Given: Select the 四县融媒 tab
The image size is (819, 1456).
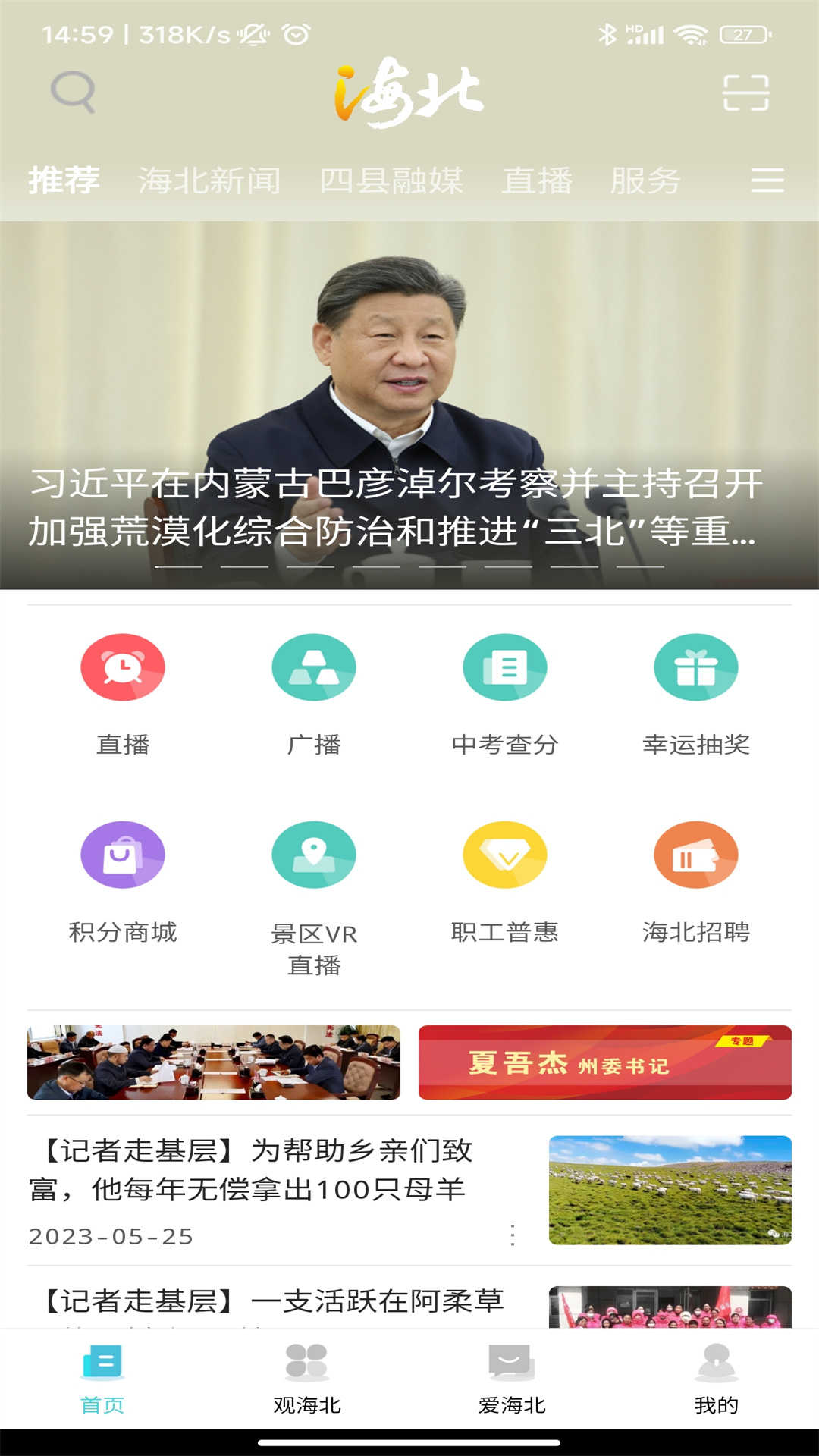Looking at the screenshot, I should click(x=393, y=182).
